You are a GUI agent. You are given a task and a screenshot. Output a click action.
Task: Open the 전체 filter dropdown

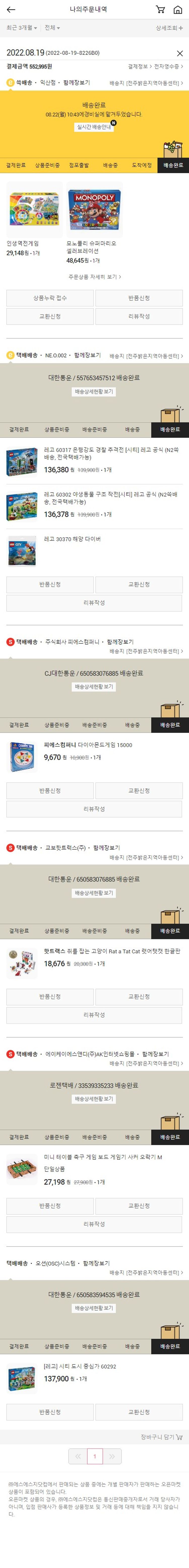[52, 28]
